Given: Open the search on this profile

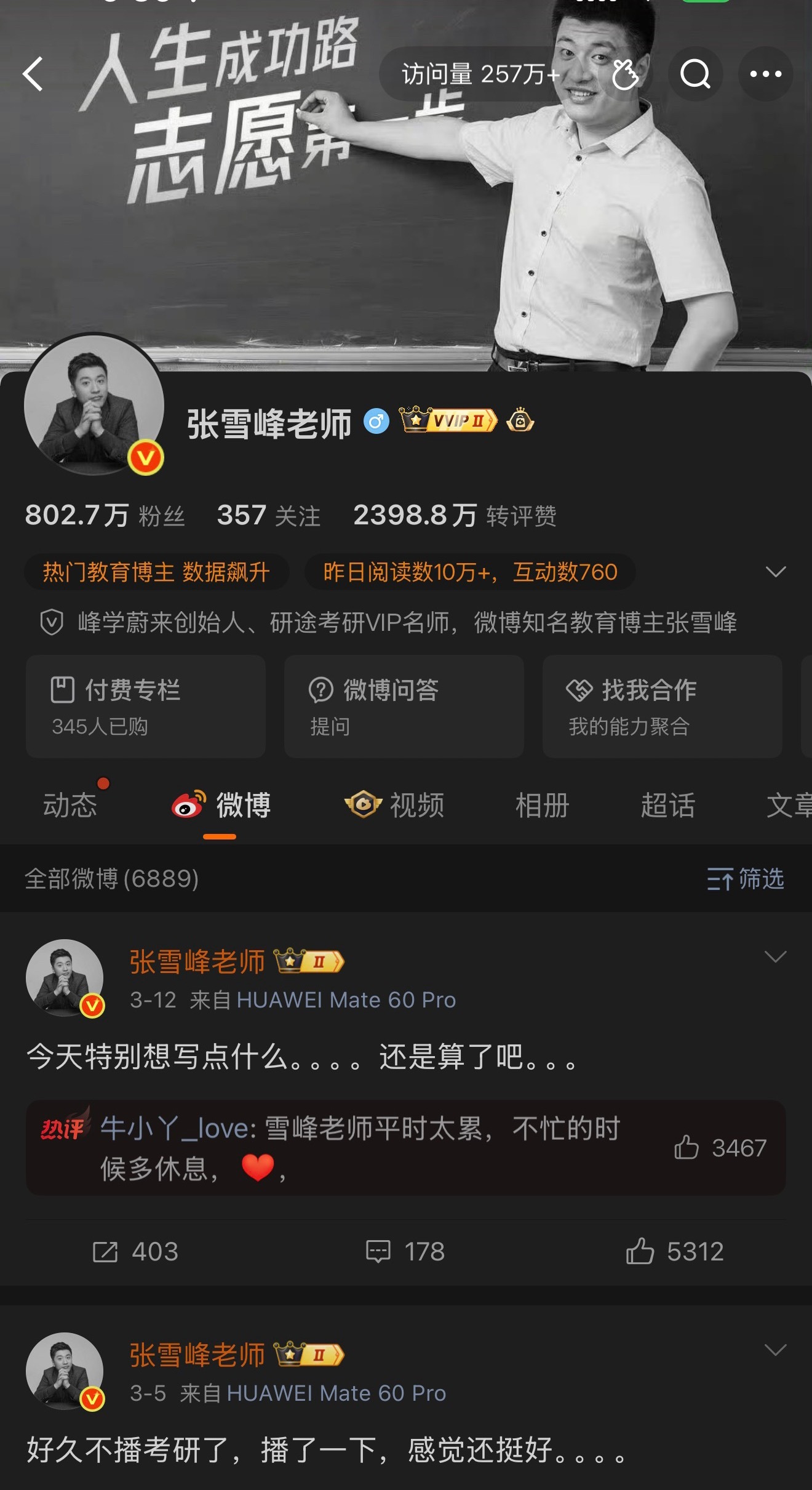Looking at the screenshot, I should (x=695, y=74).
